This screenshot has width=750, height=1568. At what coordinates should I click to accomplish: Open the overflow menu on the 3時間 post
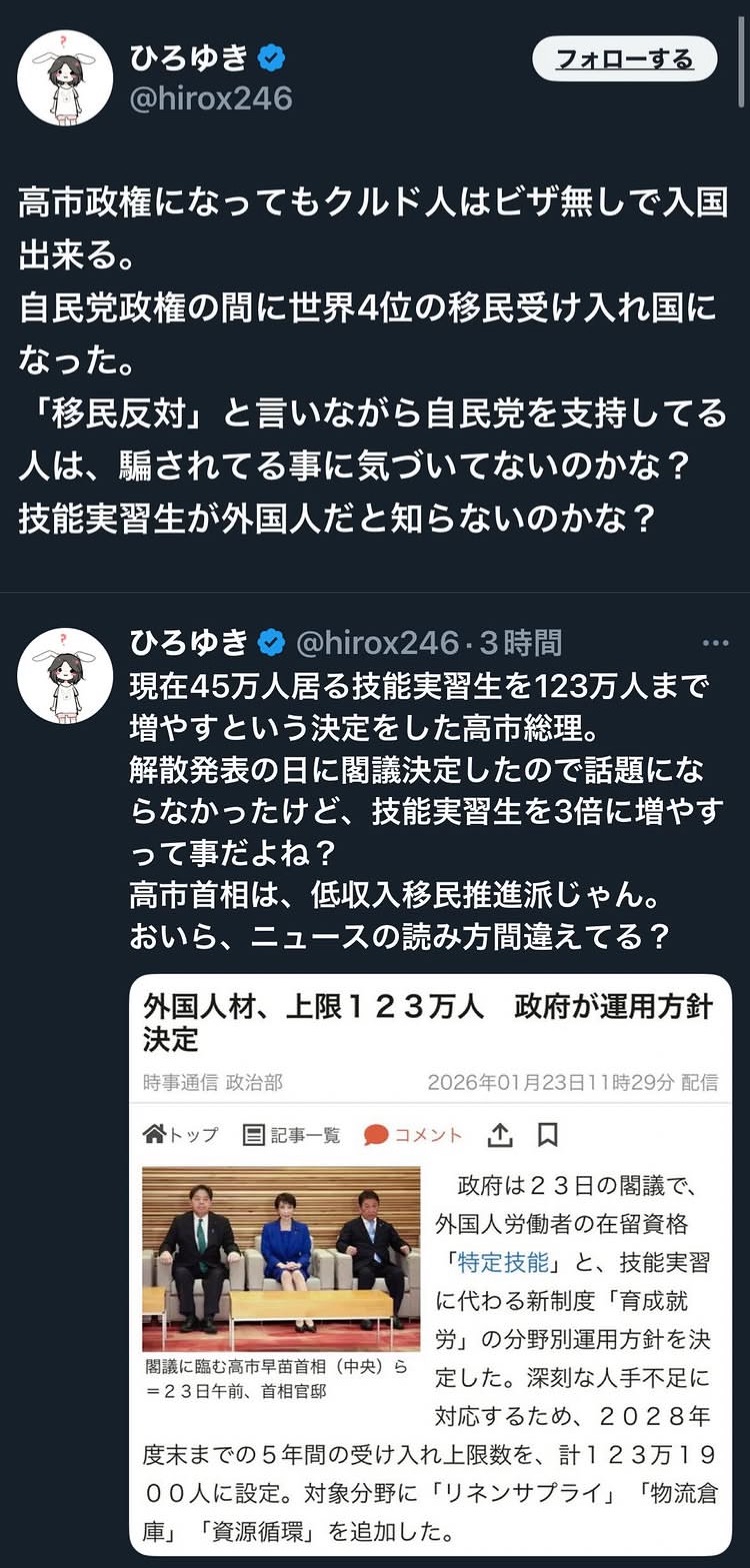tap(715, 643)
